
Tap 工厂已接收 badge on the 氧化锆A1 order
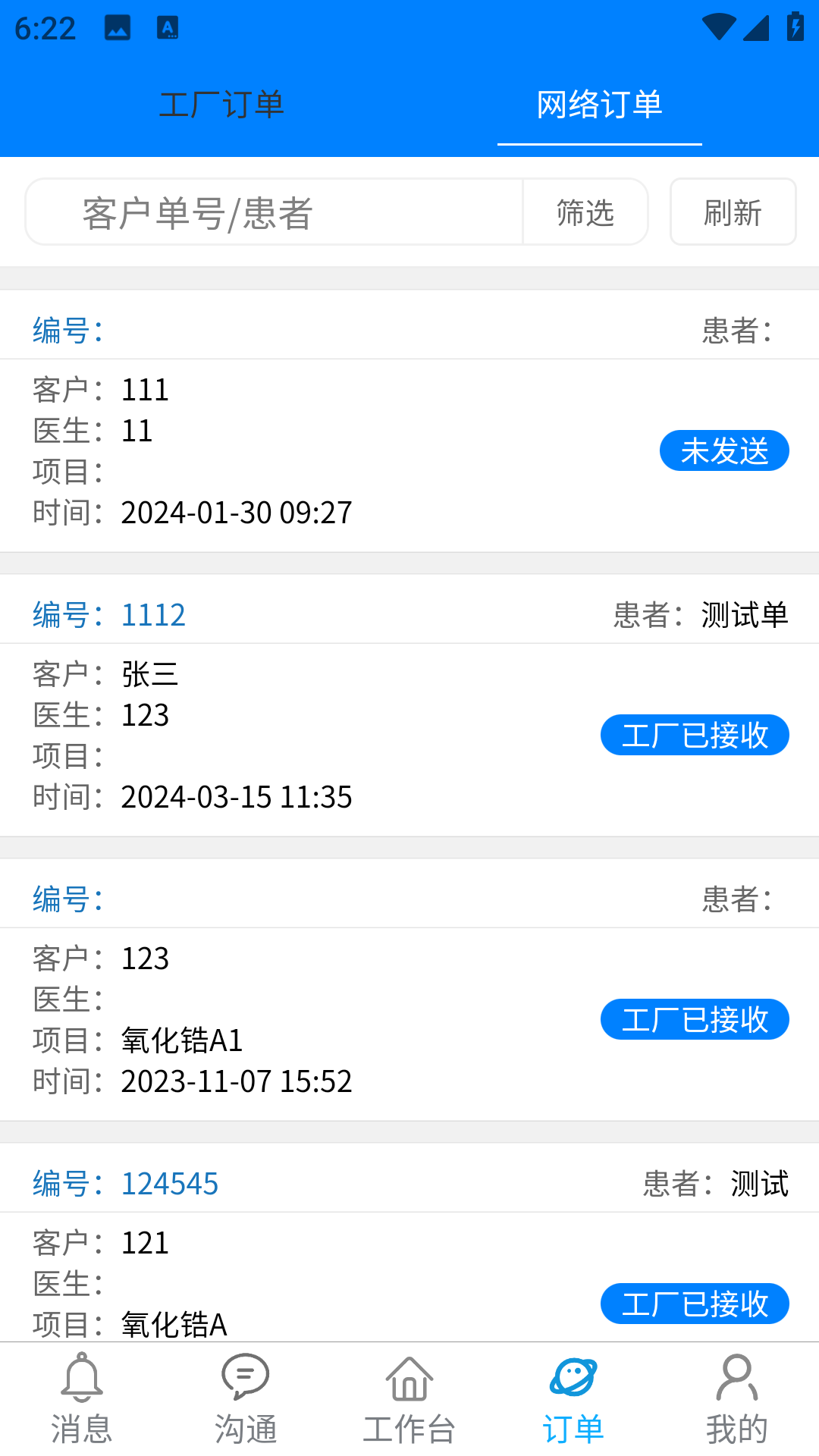click(x=695, y=1019)
